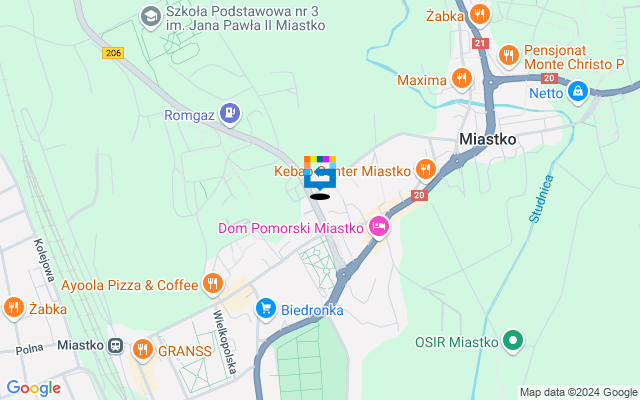Open the Netto shop marker
Image resolution: width=640 pixels, height=400 pixels.
click(577, 92)
